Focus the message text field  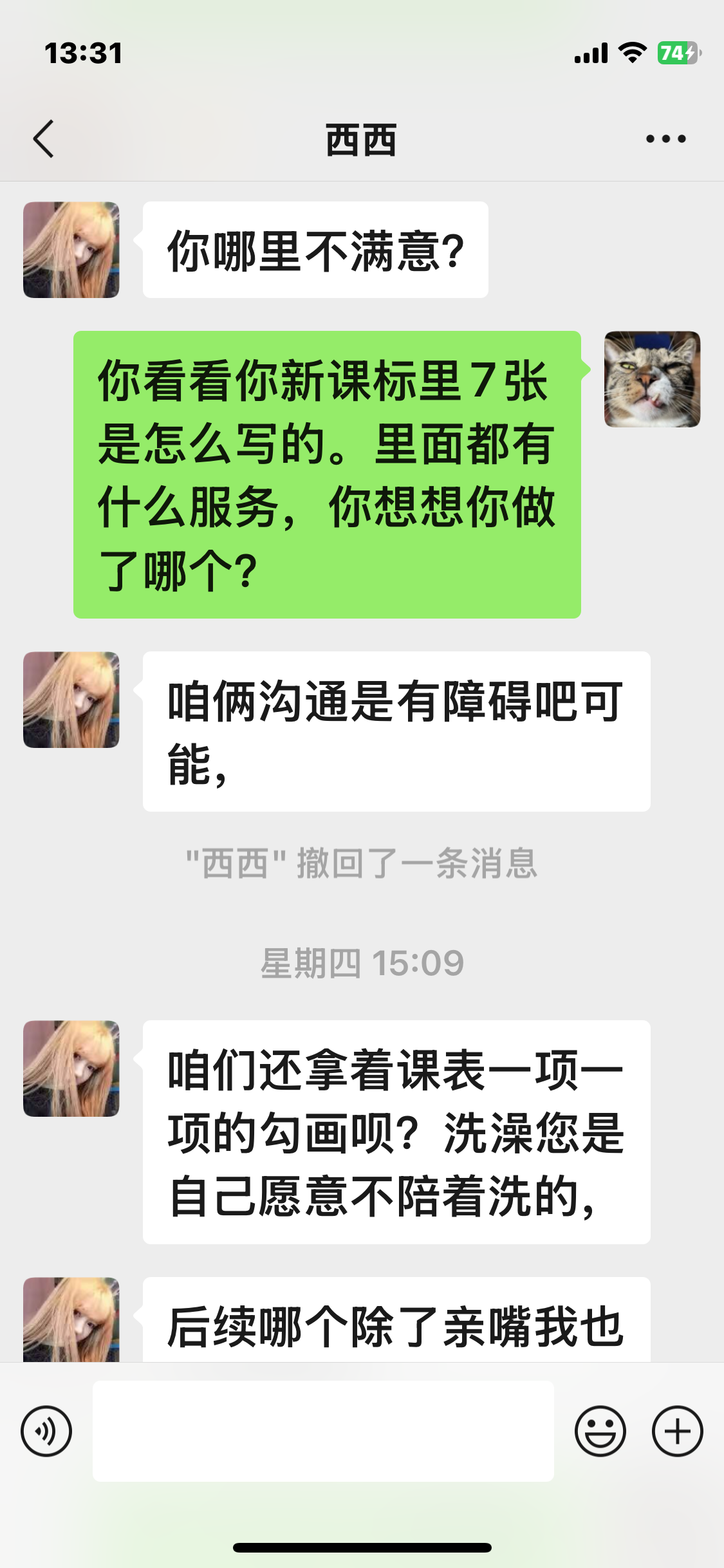[x=323, y=1431]
